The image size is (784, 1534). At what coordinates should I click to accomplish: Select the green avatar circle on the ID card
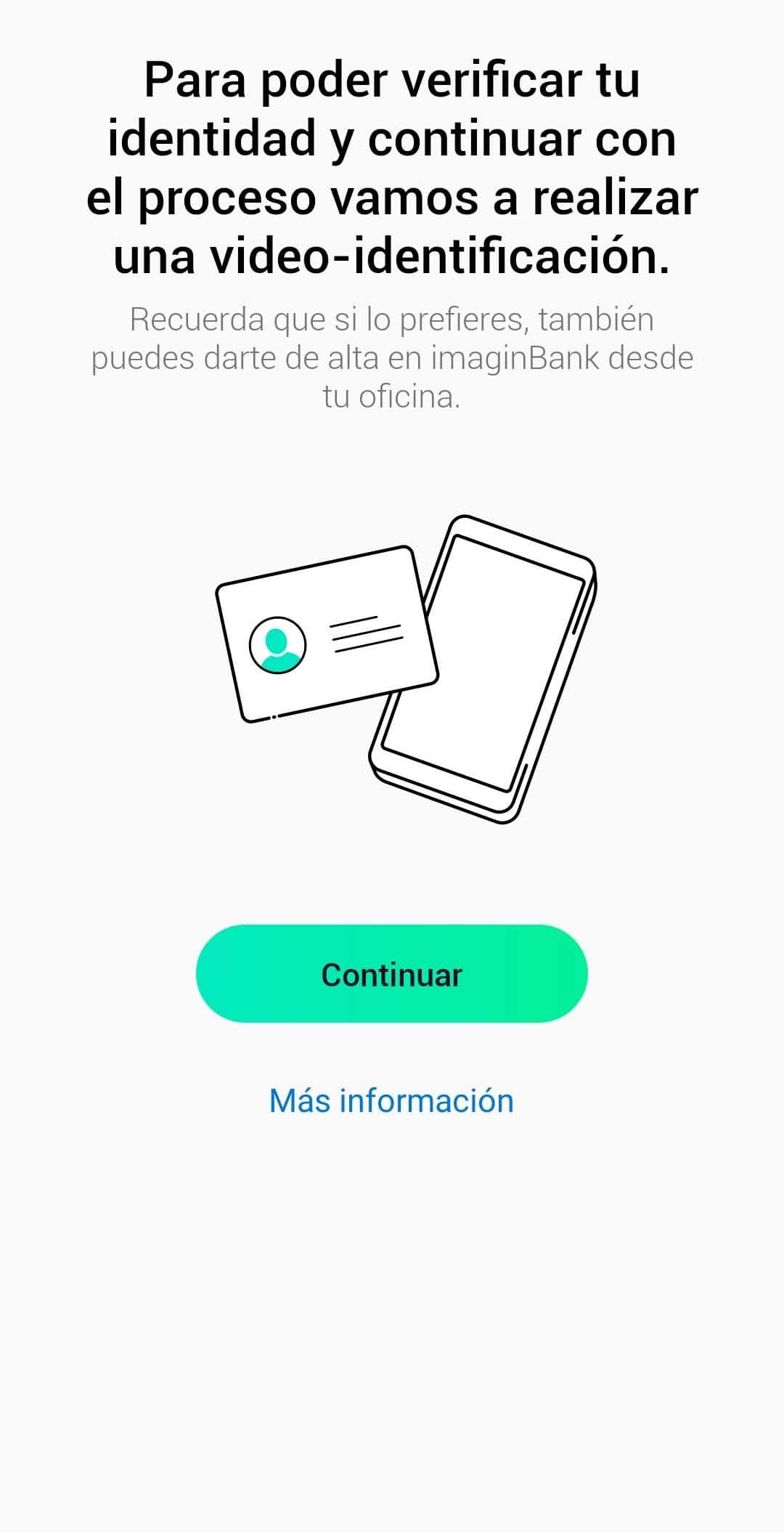pyautogui.click(x=278, y=645)
